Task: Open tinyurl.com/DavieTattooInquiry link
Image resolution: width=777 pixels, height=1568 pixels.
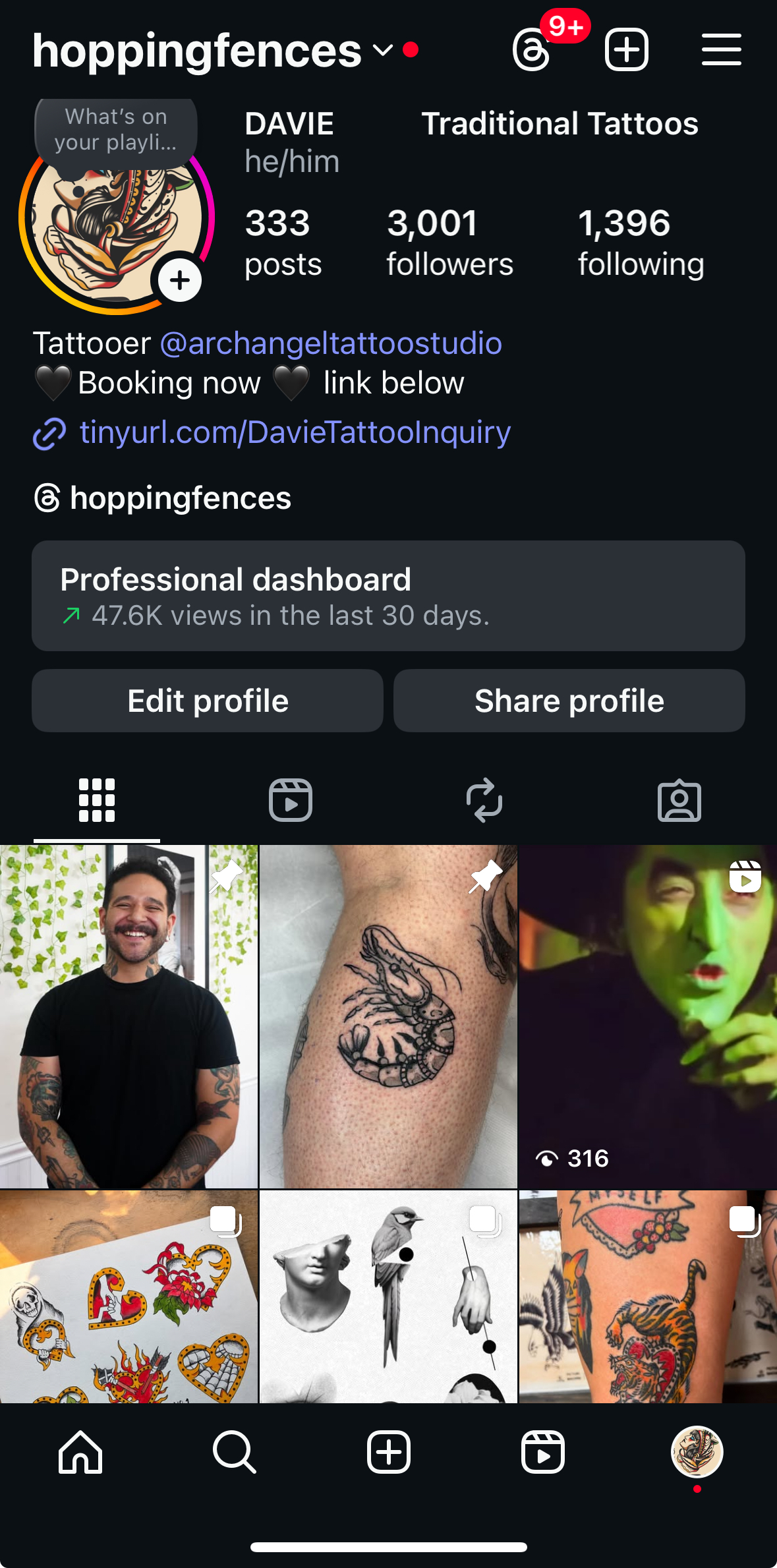Action: [295, 432]
